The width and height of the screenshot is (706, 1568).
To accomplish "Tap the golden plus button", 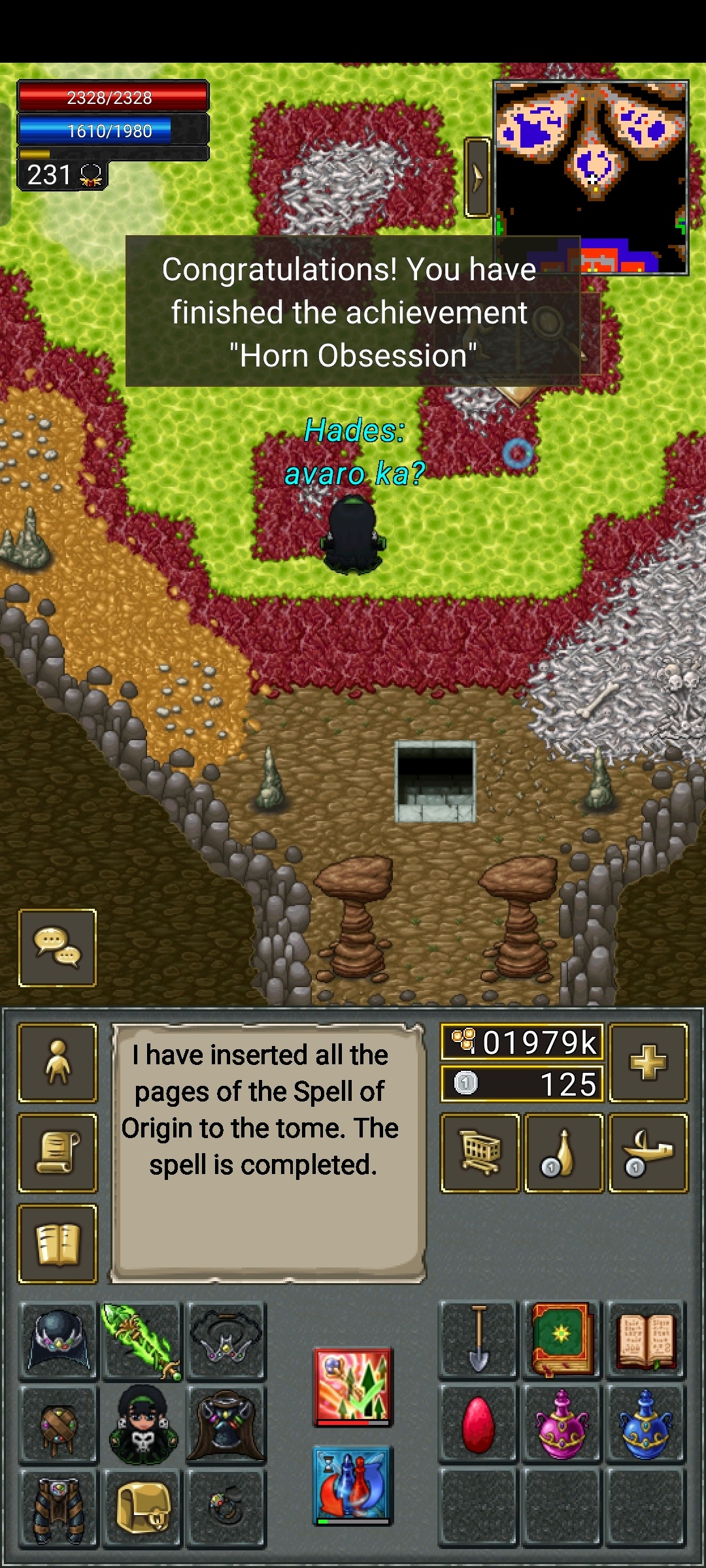I will click(648, 1062).
